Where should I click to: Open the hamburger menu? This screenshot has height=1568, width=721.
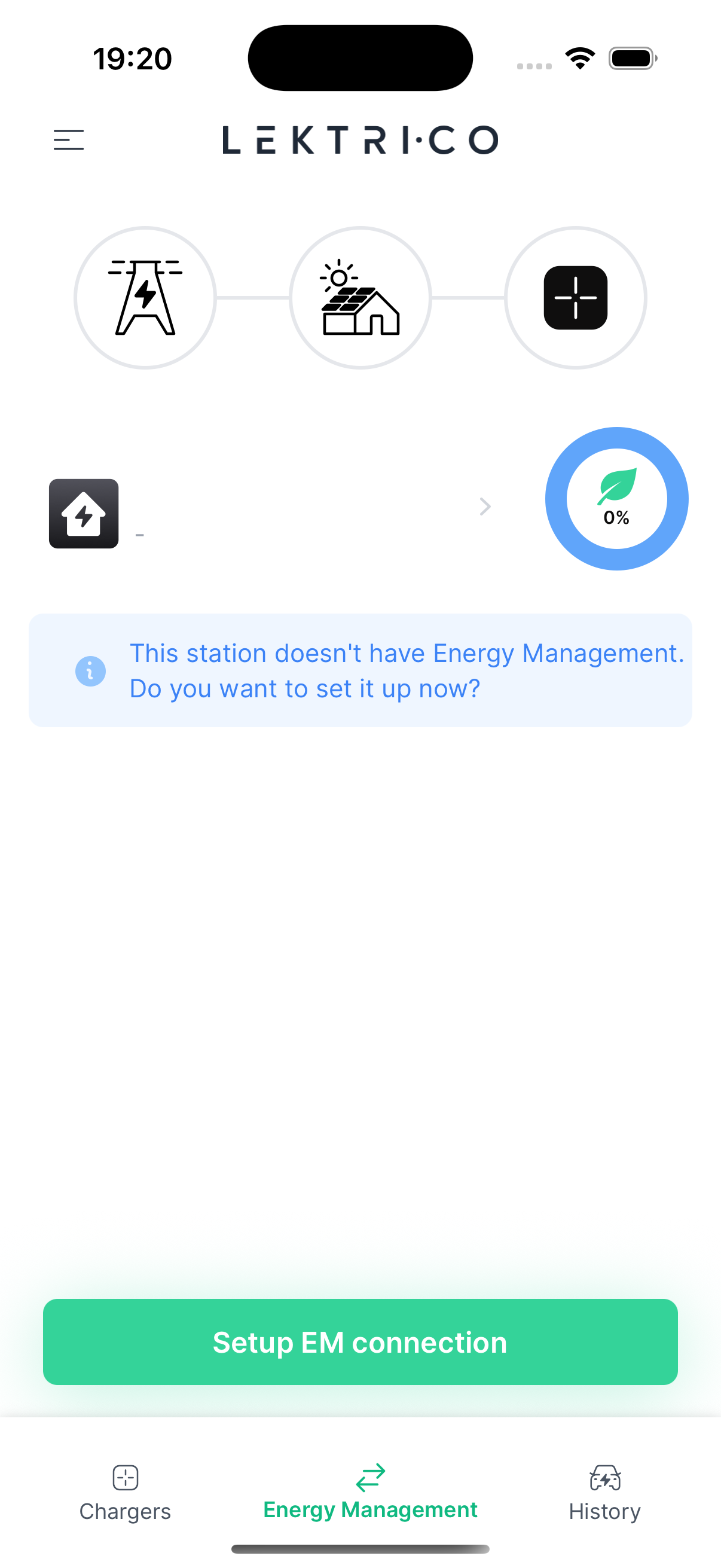pyautogui.click(x=69, y=140)
